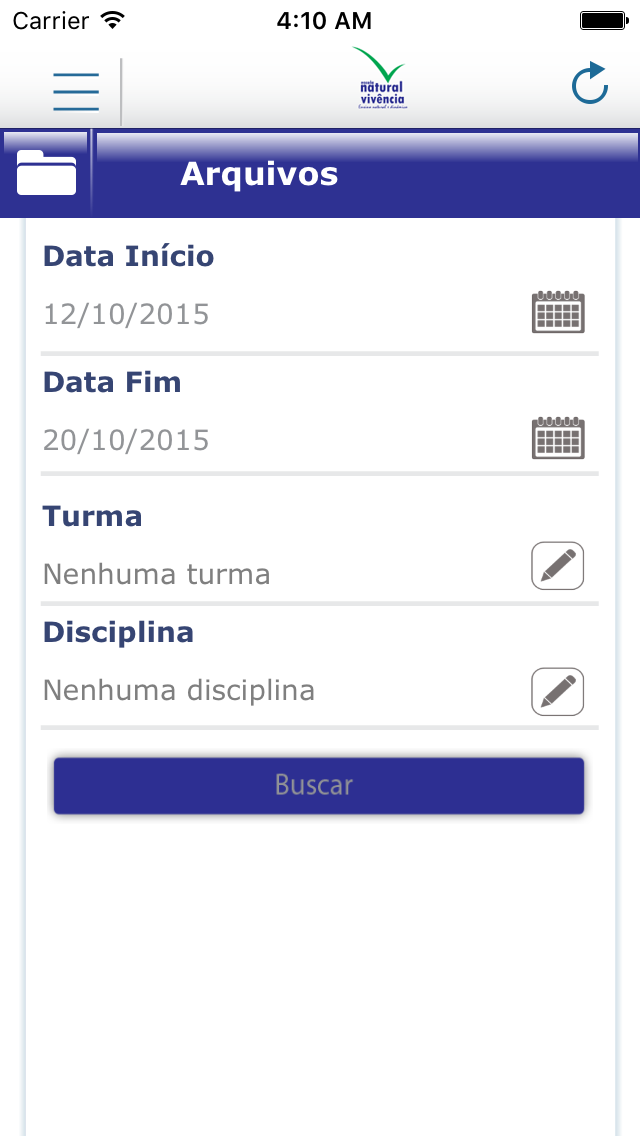Open the hamburger menu
Screen dimensions: 640x1136
[76, 92]
